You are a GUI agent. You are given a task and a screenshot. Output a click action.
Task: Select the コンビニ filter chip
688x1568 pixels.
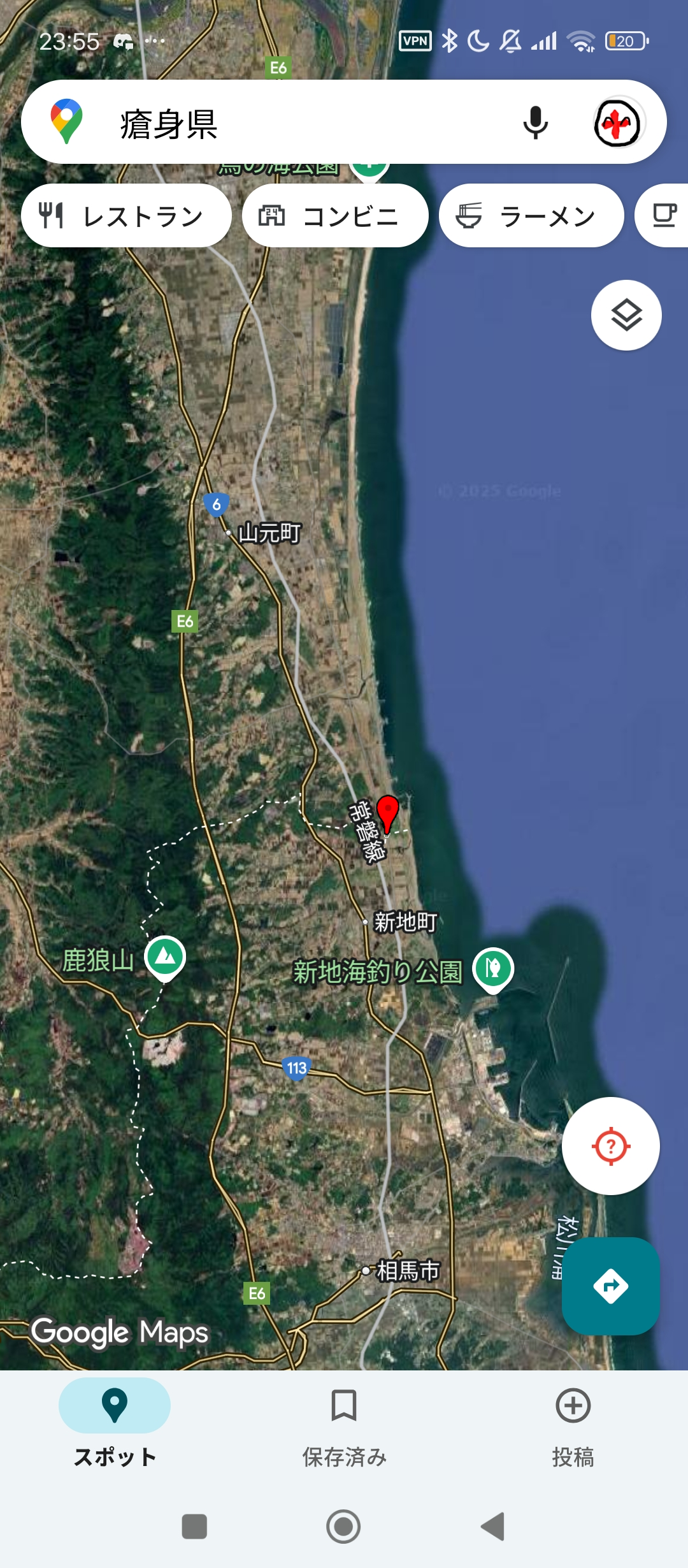(x=335, y=216)
